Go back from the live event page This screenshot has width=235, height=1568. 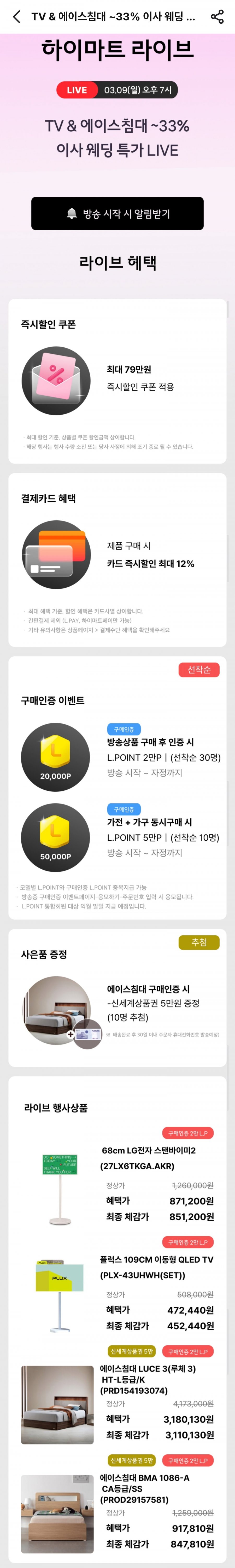point(16,16)
